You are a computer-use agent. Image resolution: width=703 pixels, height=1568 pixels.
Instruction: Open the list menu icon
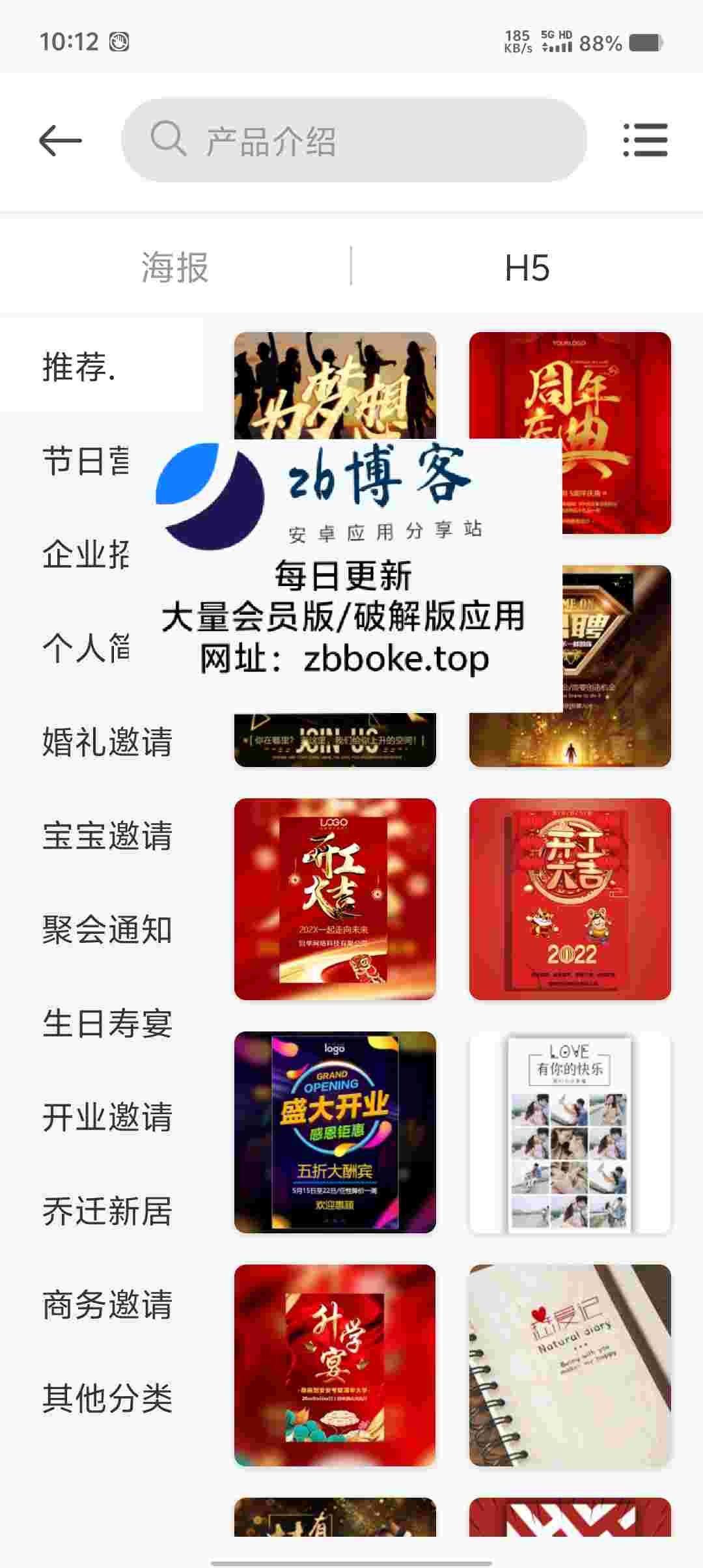(645, 141)
